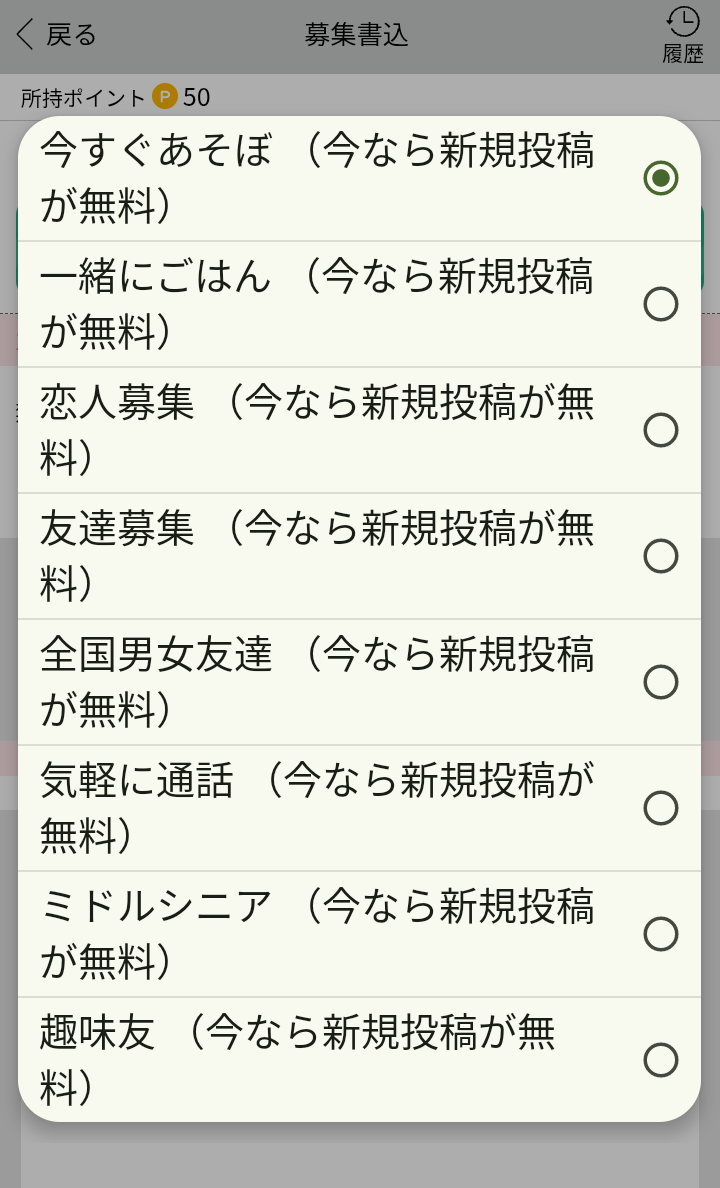
Task: Open the 履歴 history icon
Action: coord(683,35)
